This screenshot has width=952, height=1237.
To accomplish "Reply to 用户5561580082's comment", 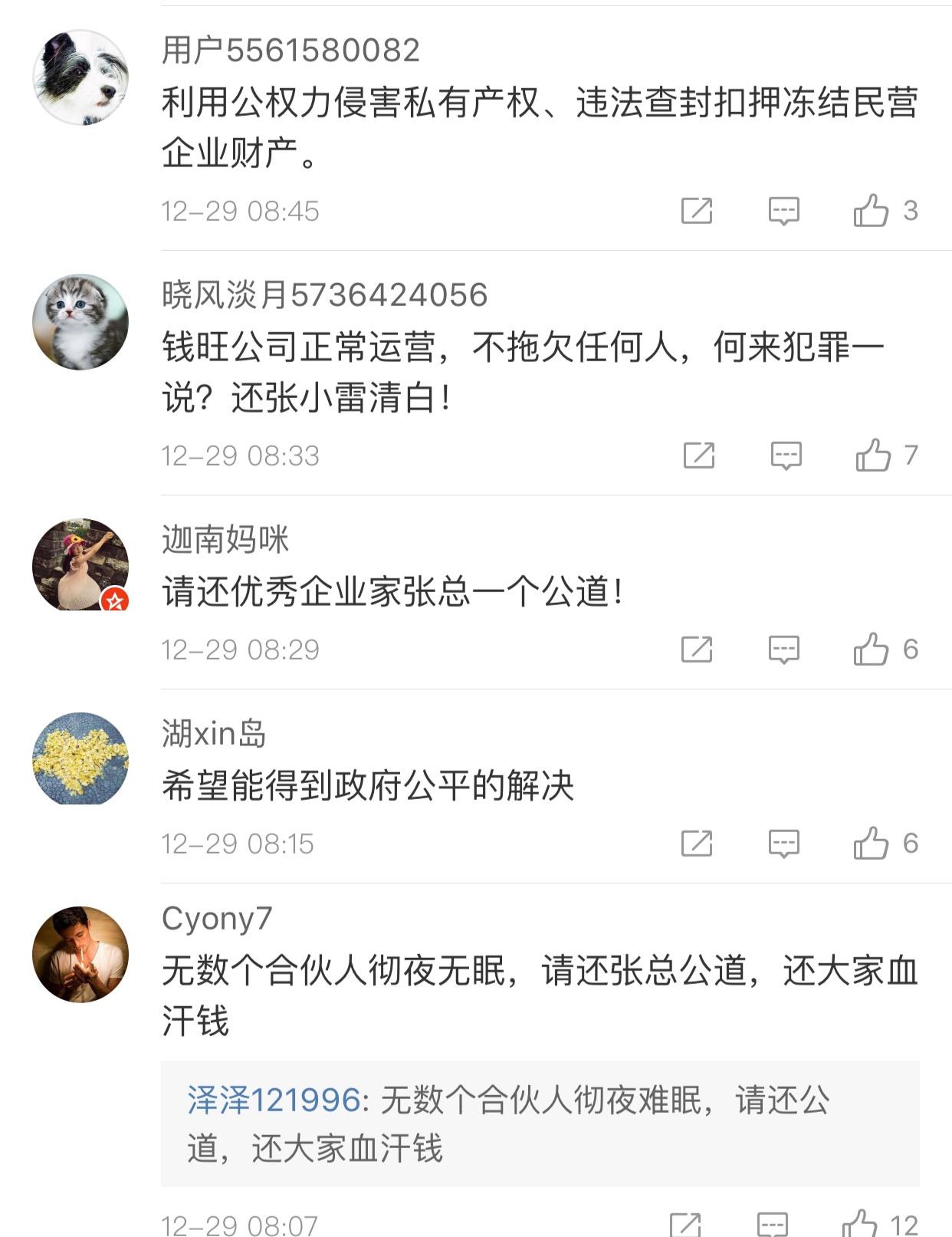I will pyautogui.click(x=783, y=210).
